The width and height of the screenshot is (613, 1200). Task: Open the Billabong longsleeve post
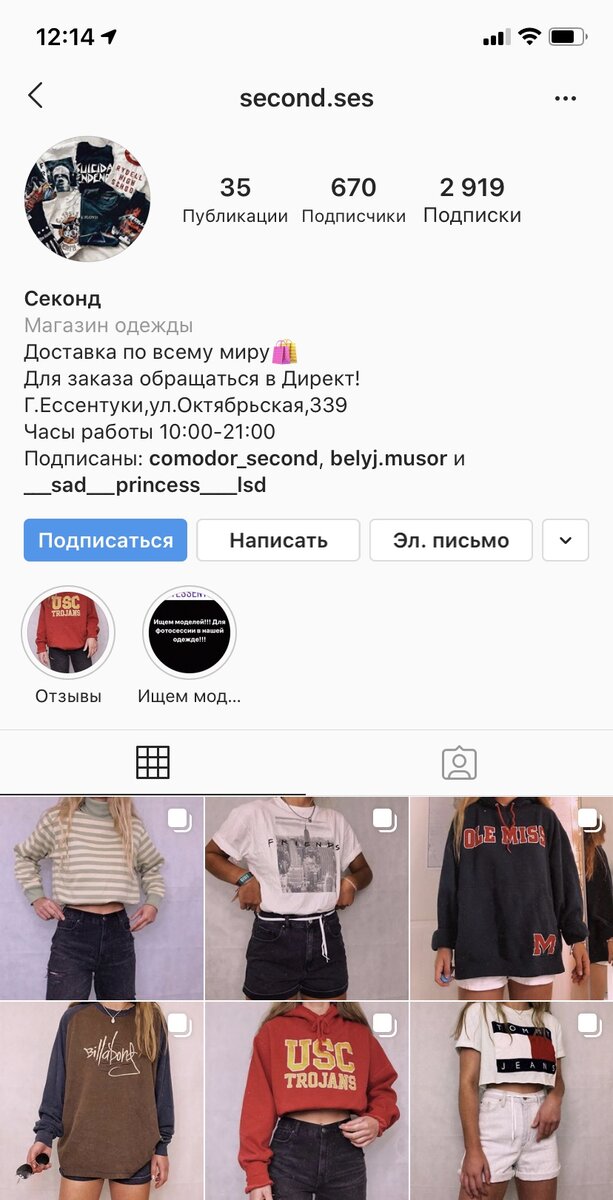[101, 1100]
